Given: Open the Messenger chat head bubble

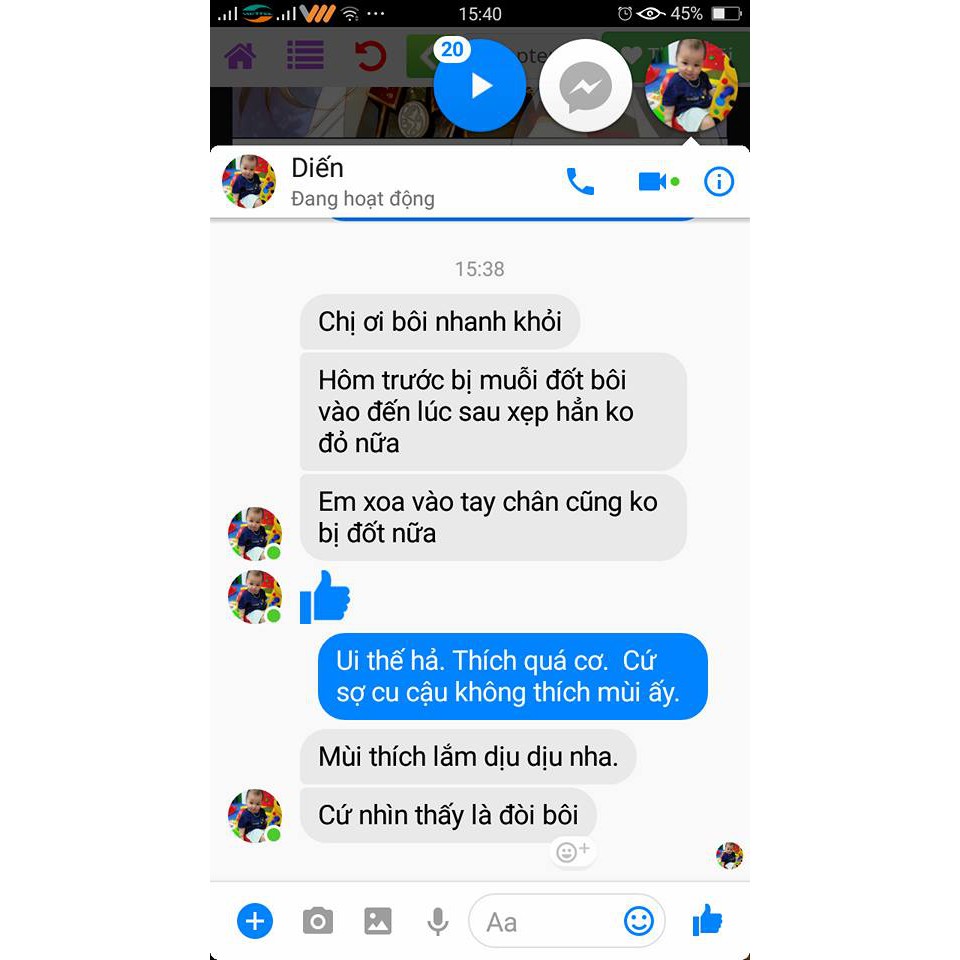Looking at the screenshot, I should (x=585, y=86).
